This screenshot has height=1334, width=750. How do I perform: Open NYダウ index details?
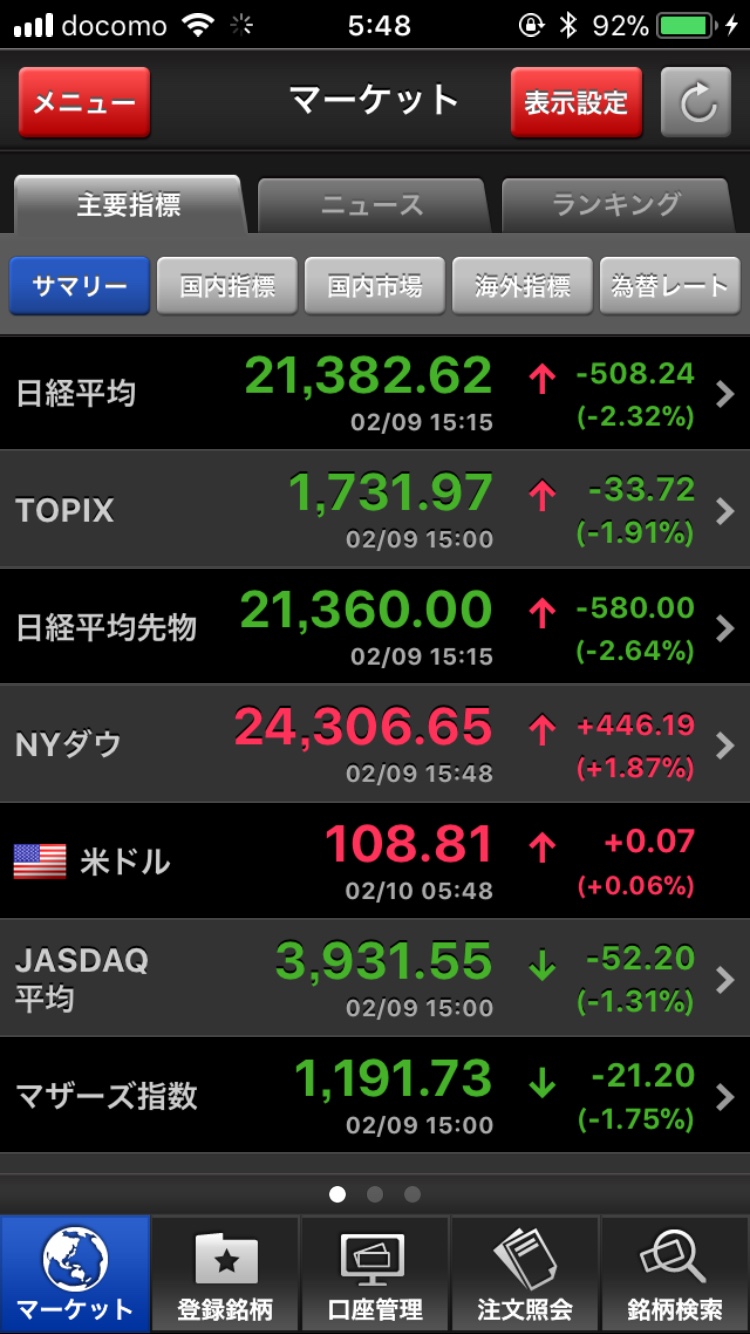tap(375, 744)
